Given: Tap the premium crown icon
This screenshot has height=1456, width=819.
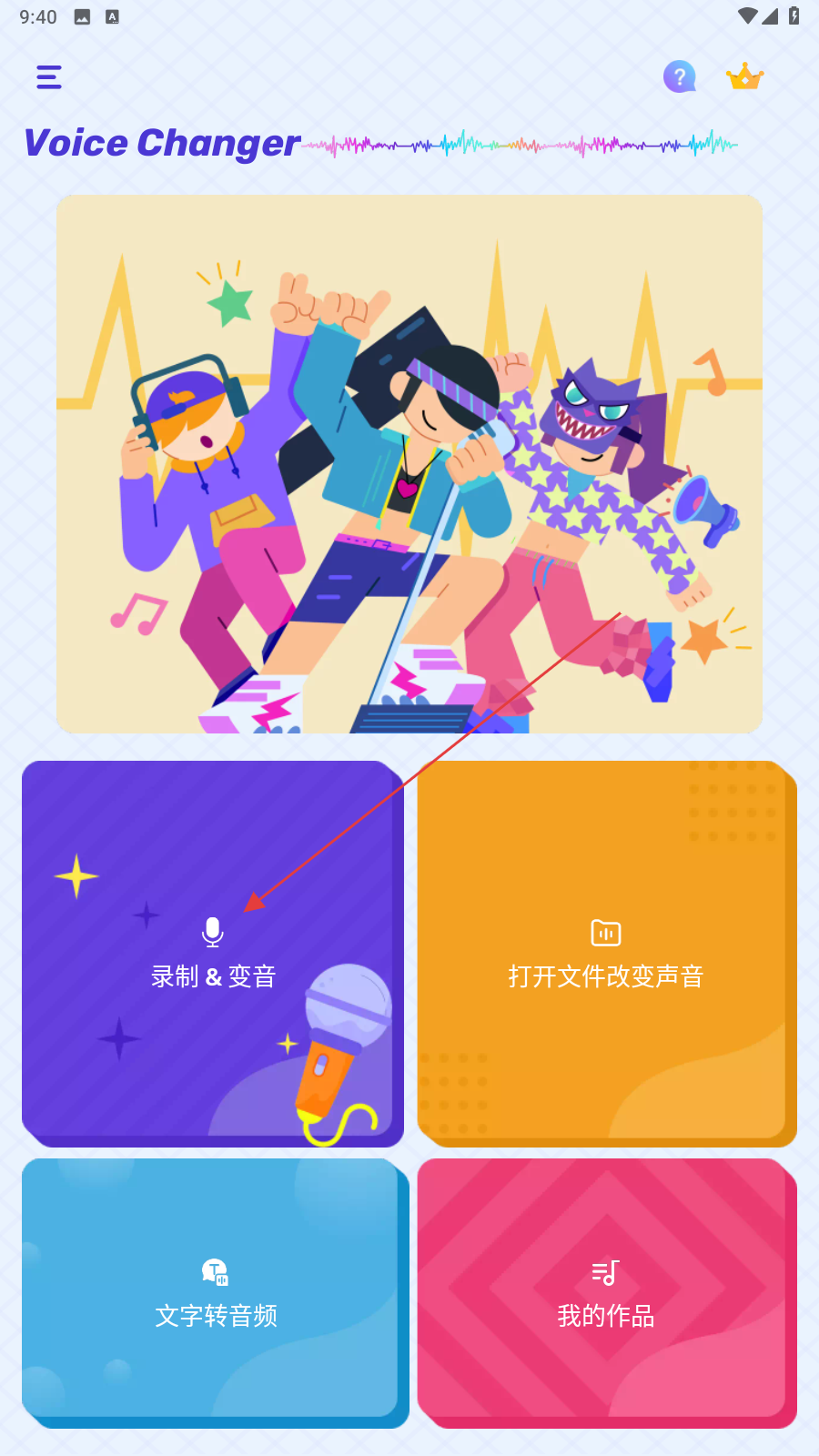Looking at the screenshot, I should click(744, 77).
